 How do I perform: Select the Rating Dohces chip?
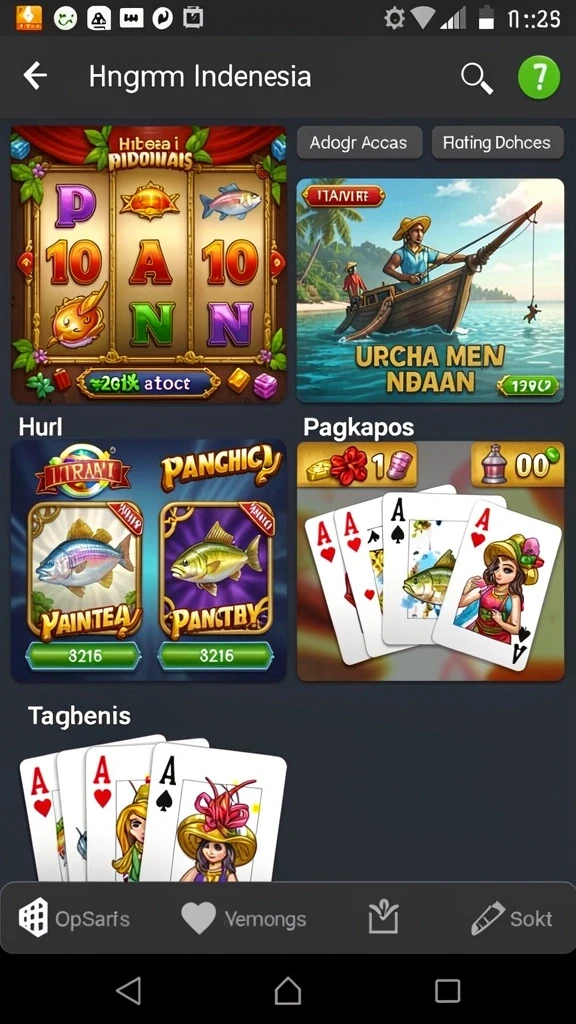[x=497, y=142]
